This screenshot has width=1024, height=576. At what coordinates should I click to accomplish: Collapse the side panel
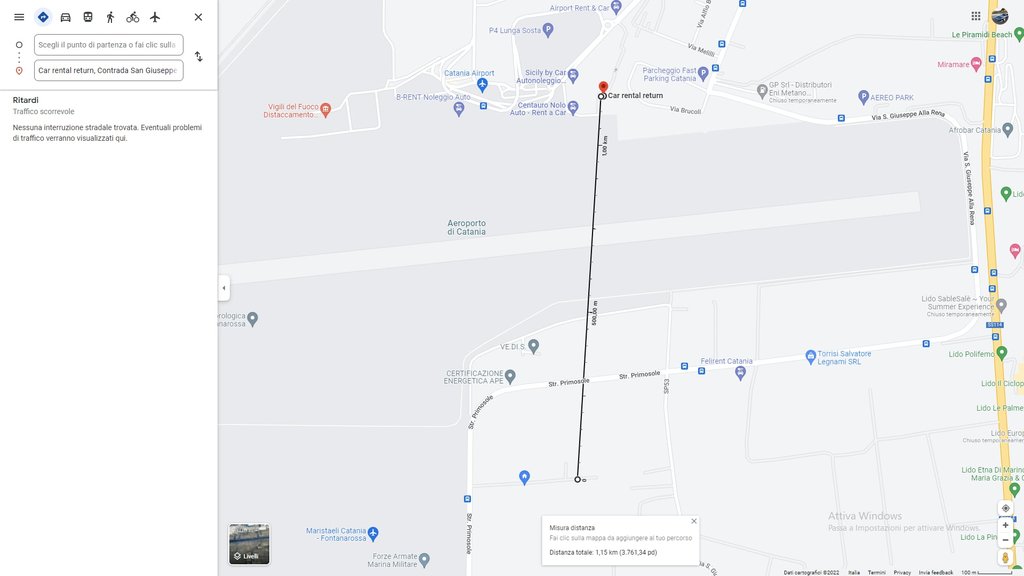click(223, 288)
